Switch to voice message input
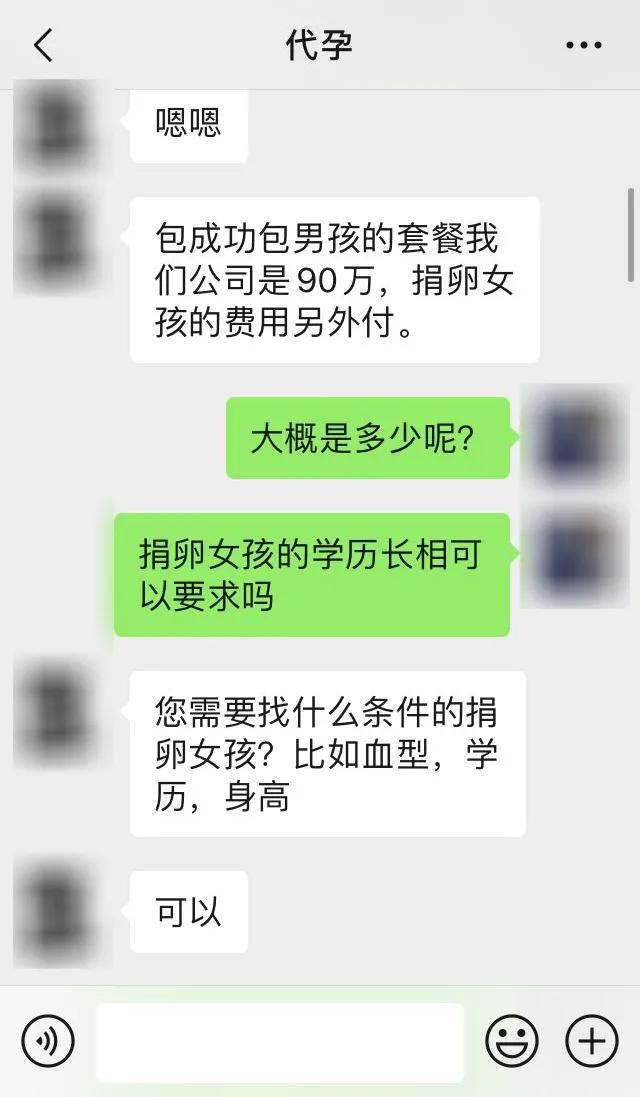The image size is (640, 1097). point(48,1042)
